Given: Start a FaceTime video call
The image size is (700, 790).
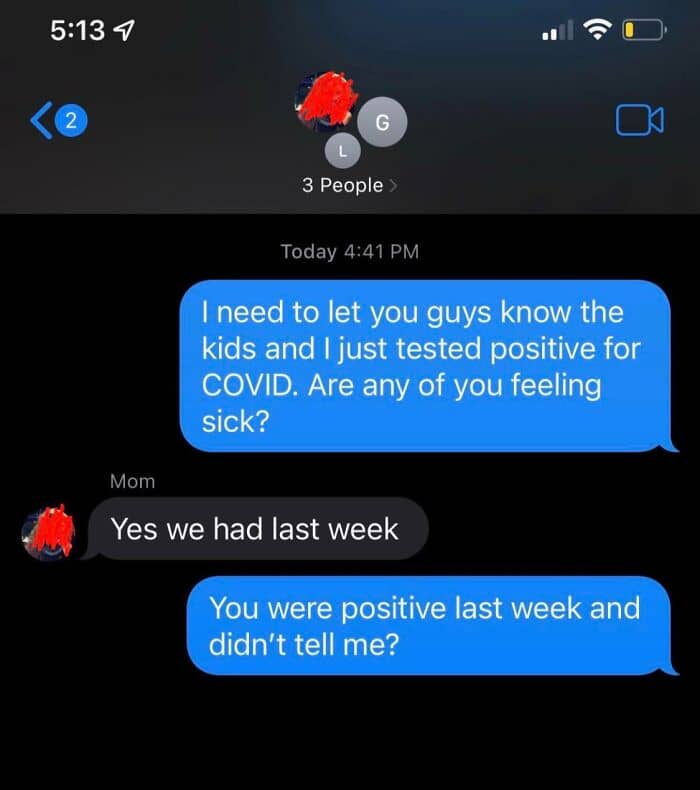Looking at the screenshot, I should [x=640, y=120].
